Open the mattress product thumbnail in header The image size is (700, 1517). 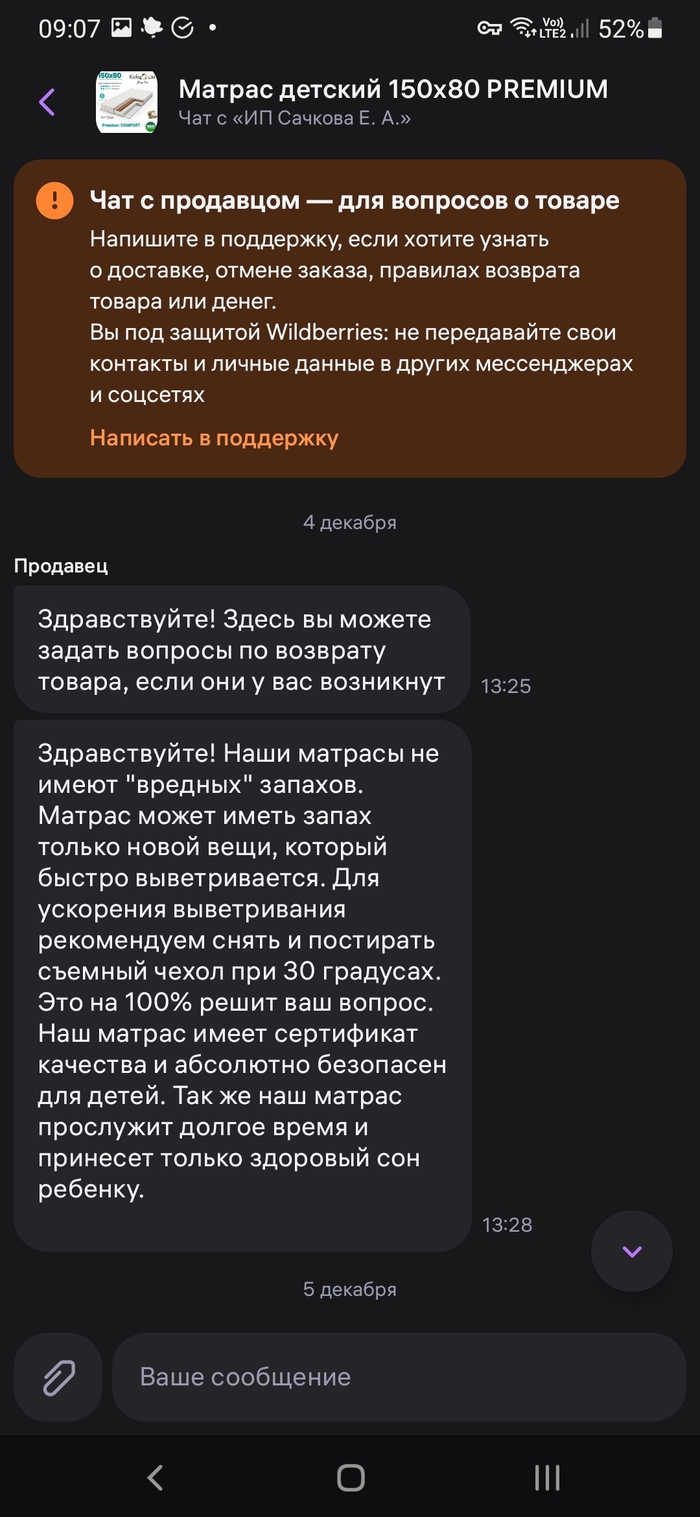click(126, 102)
